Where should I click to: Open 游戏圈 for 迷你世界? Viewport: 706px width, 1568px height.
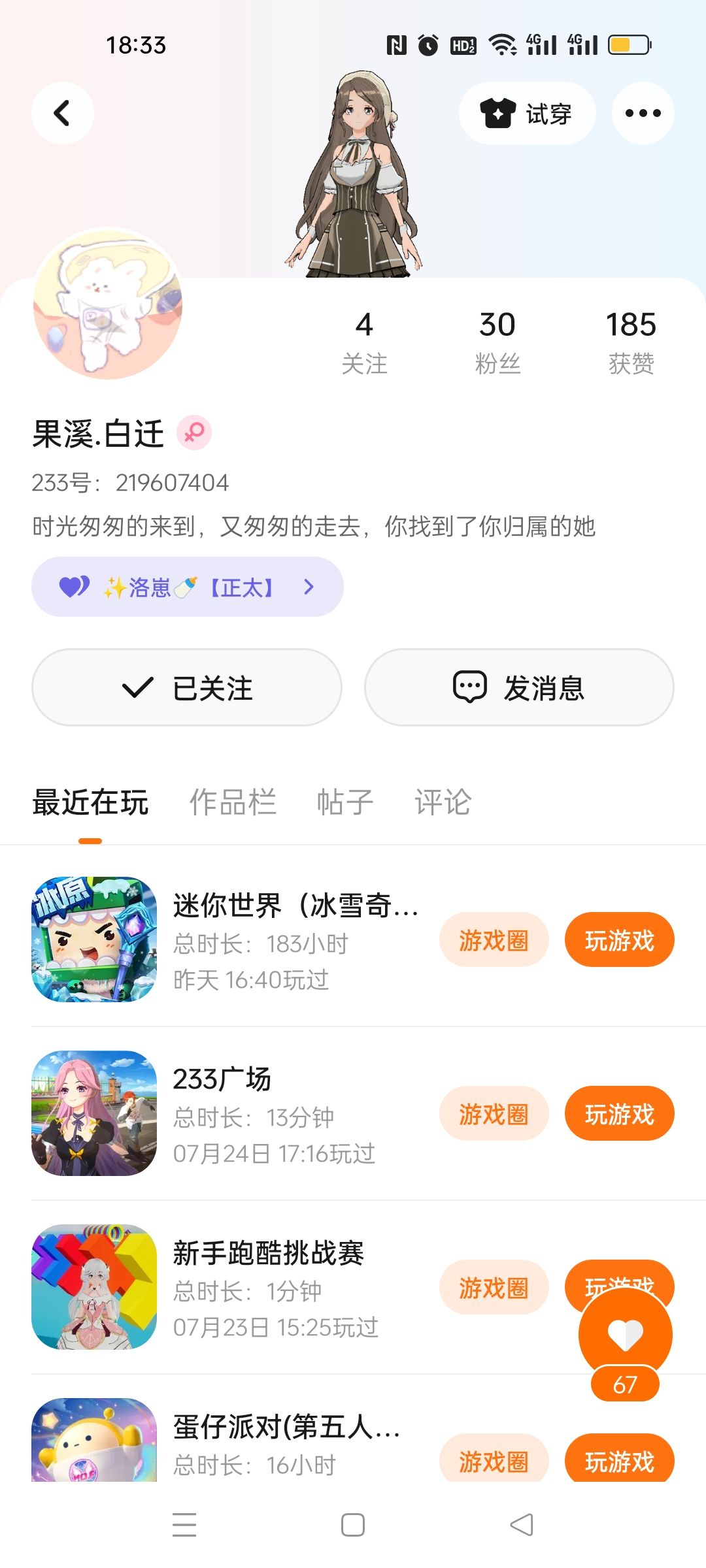494,940
